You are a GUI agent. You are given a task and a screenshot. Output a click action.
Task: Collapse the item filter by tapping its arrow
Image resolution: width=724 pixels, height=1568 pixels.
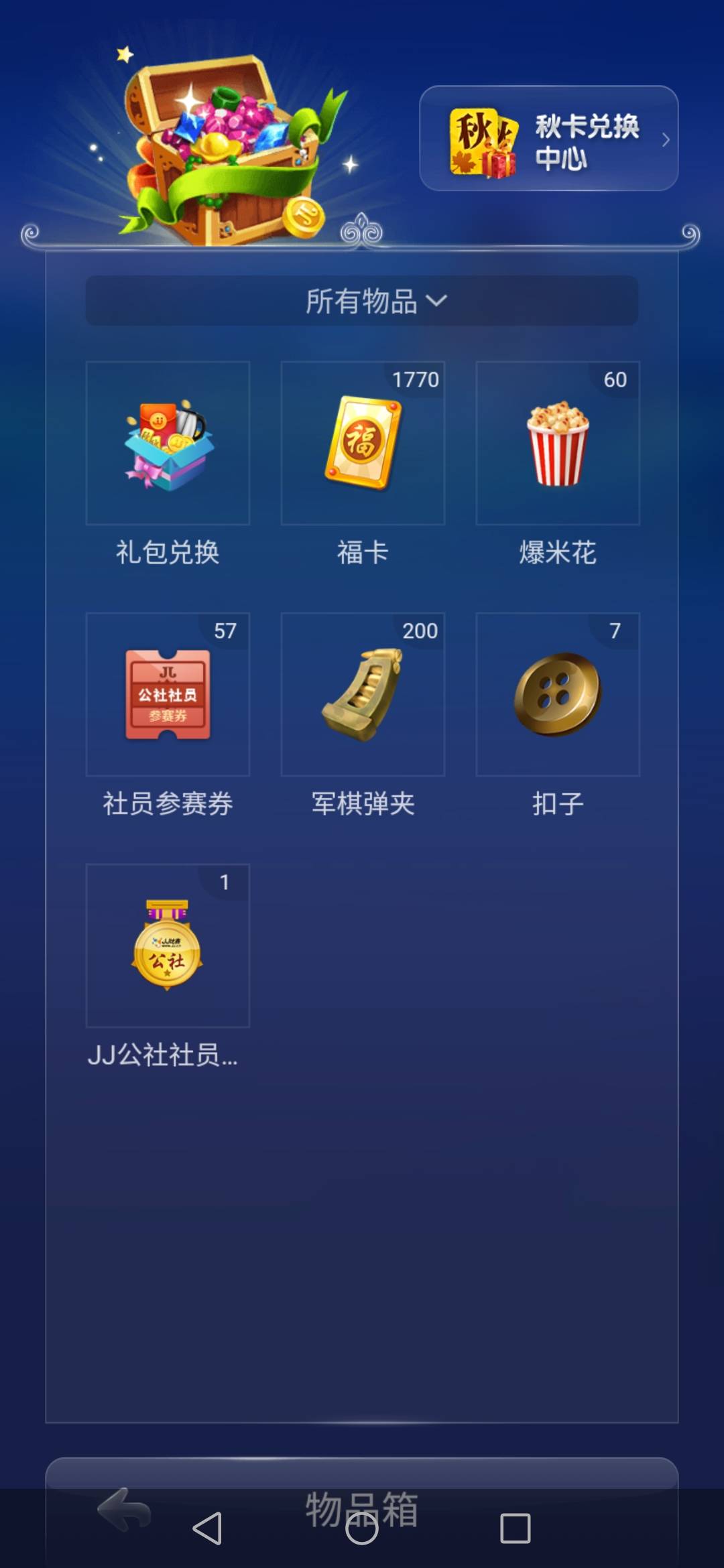point(436,302)
